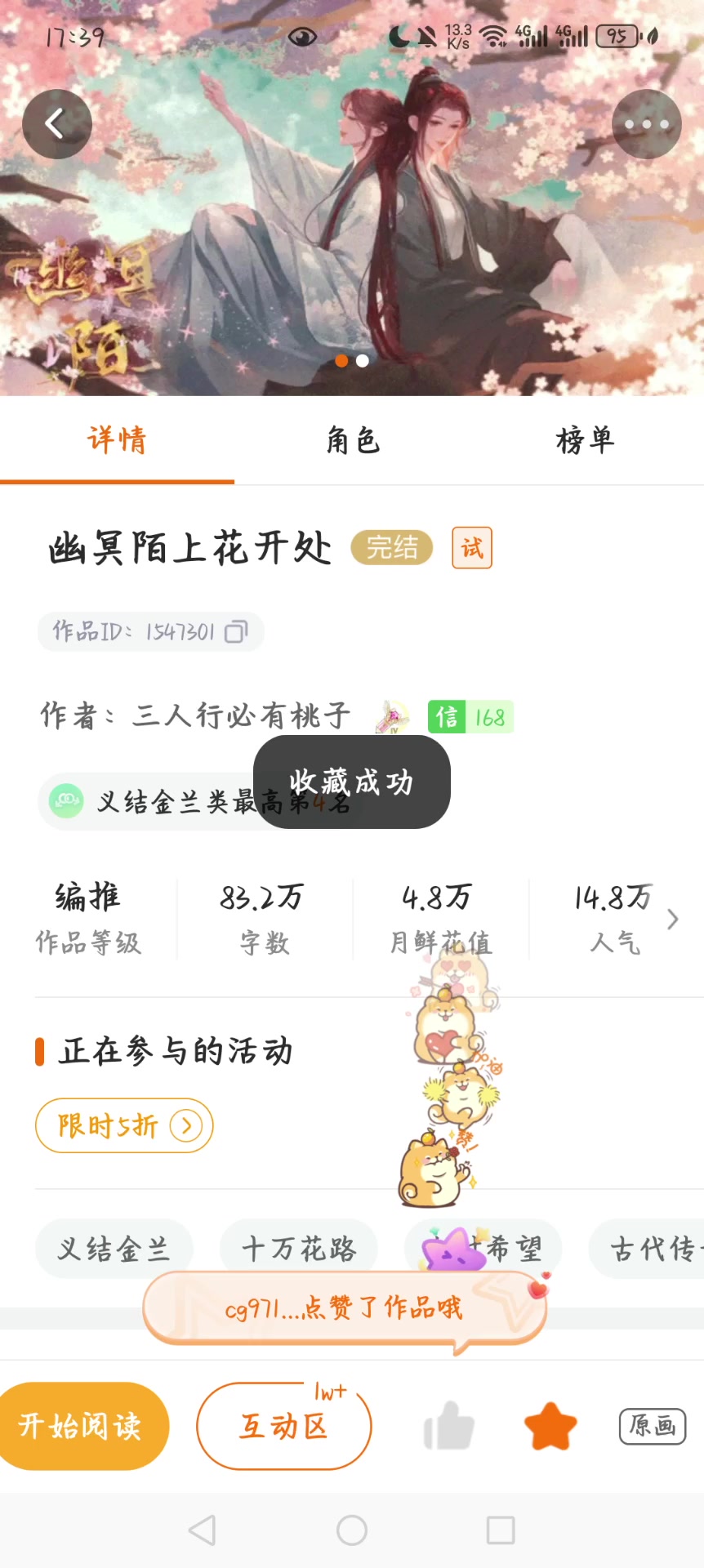Screen dimensions: 704x1568
Task: Go back using the top-left arrow
Action: [56, 124]
